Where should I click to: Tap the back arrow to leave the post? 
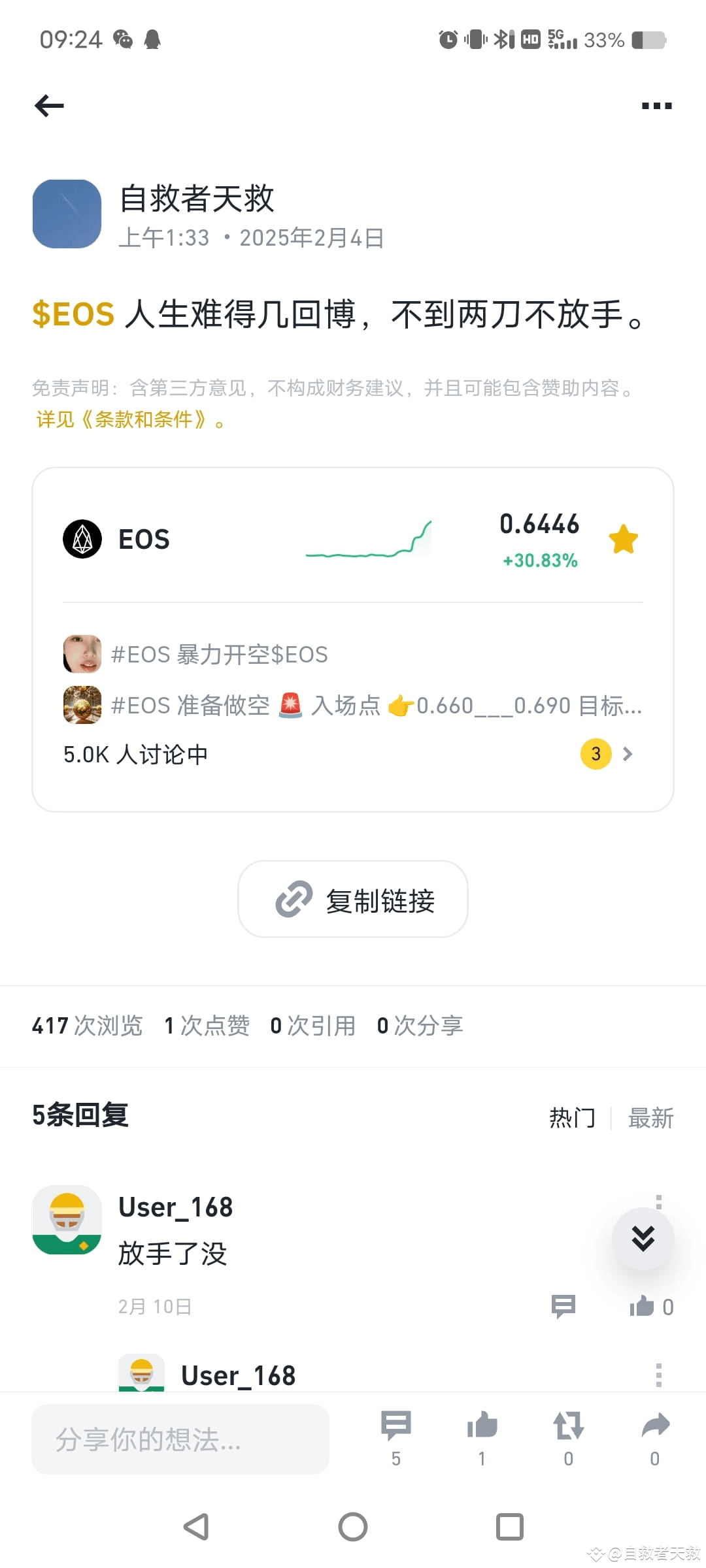pyautogui.click(x=49, y=105)
